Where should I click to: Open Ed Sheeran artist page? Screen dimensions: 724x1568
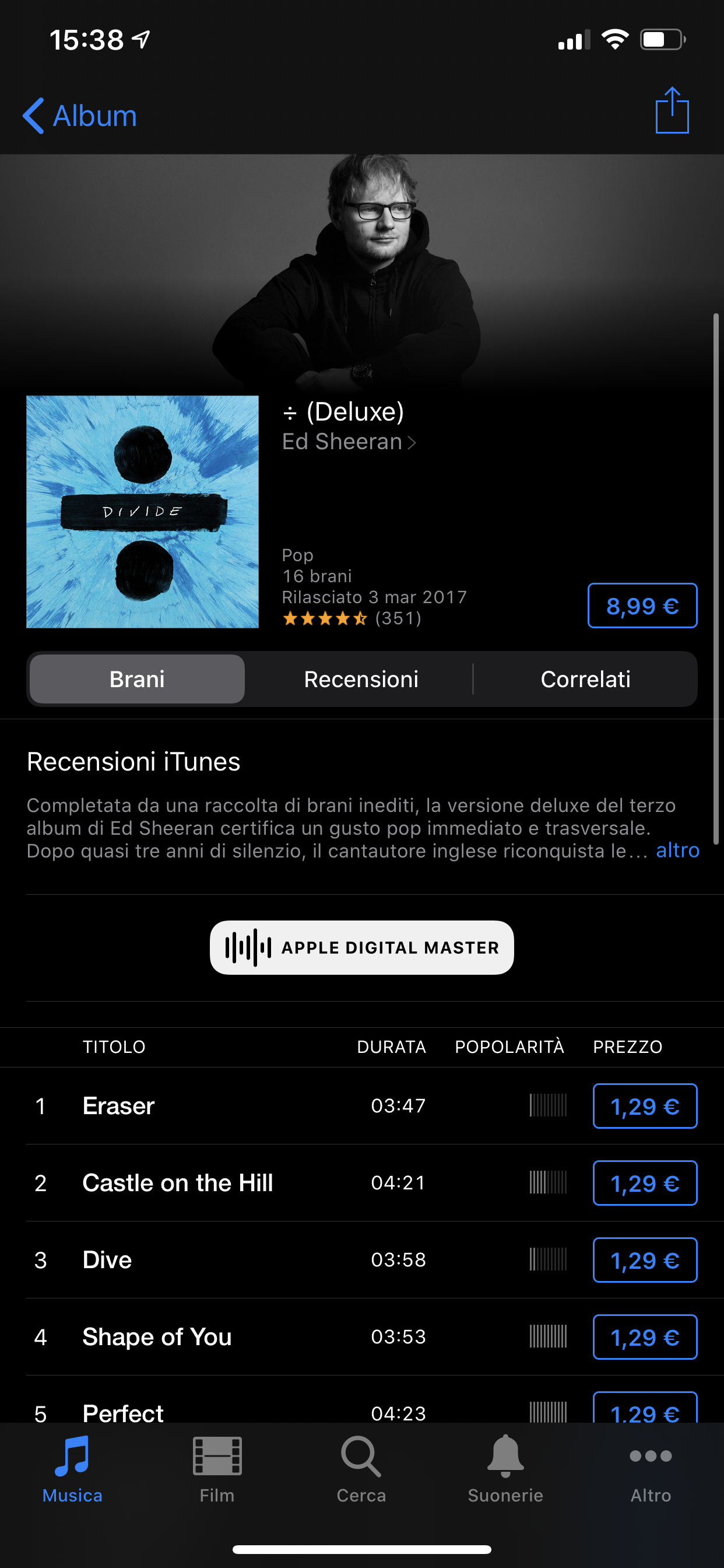(x=349, y=442)
